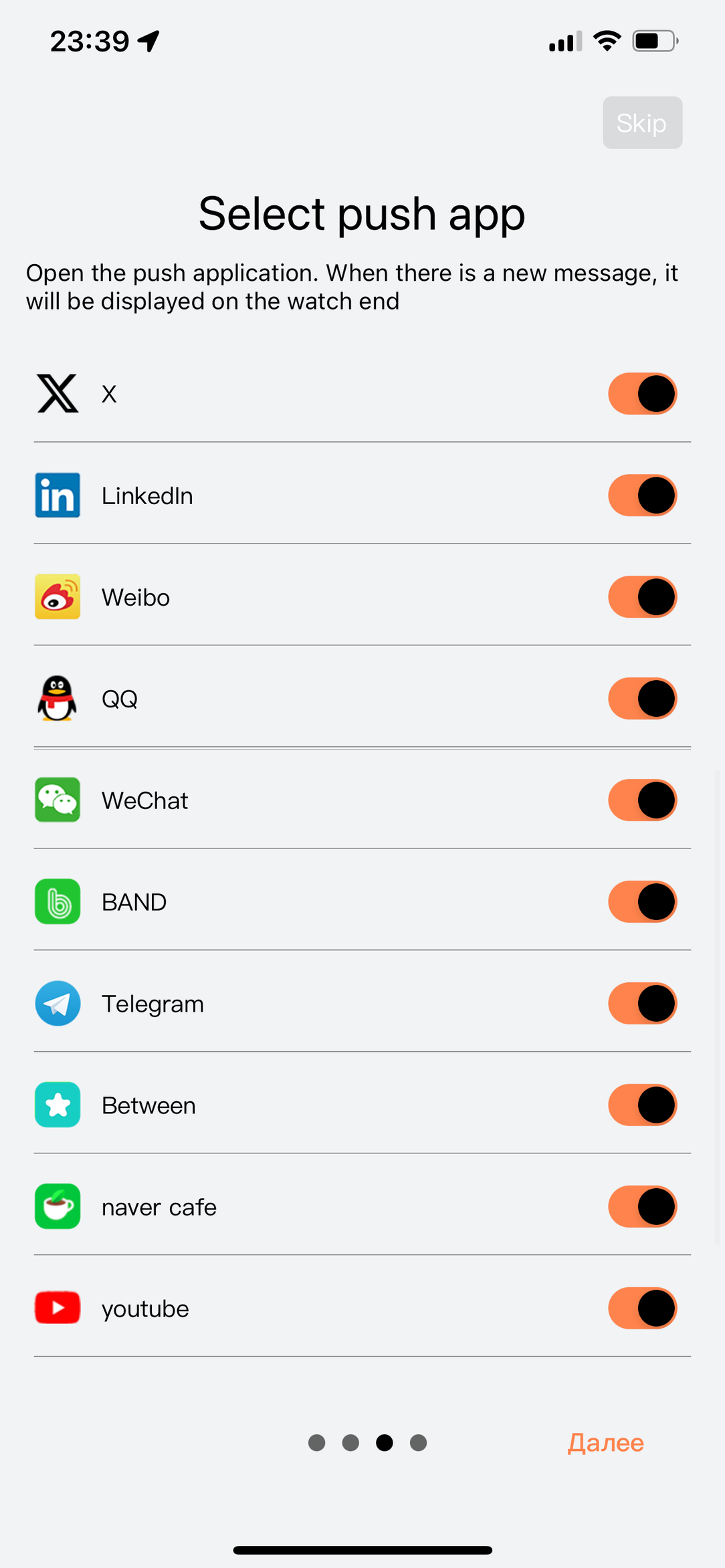Tap Далее to continue
Screen dimensions: 725x1568
pos(605,1443)
